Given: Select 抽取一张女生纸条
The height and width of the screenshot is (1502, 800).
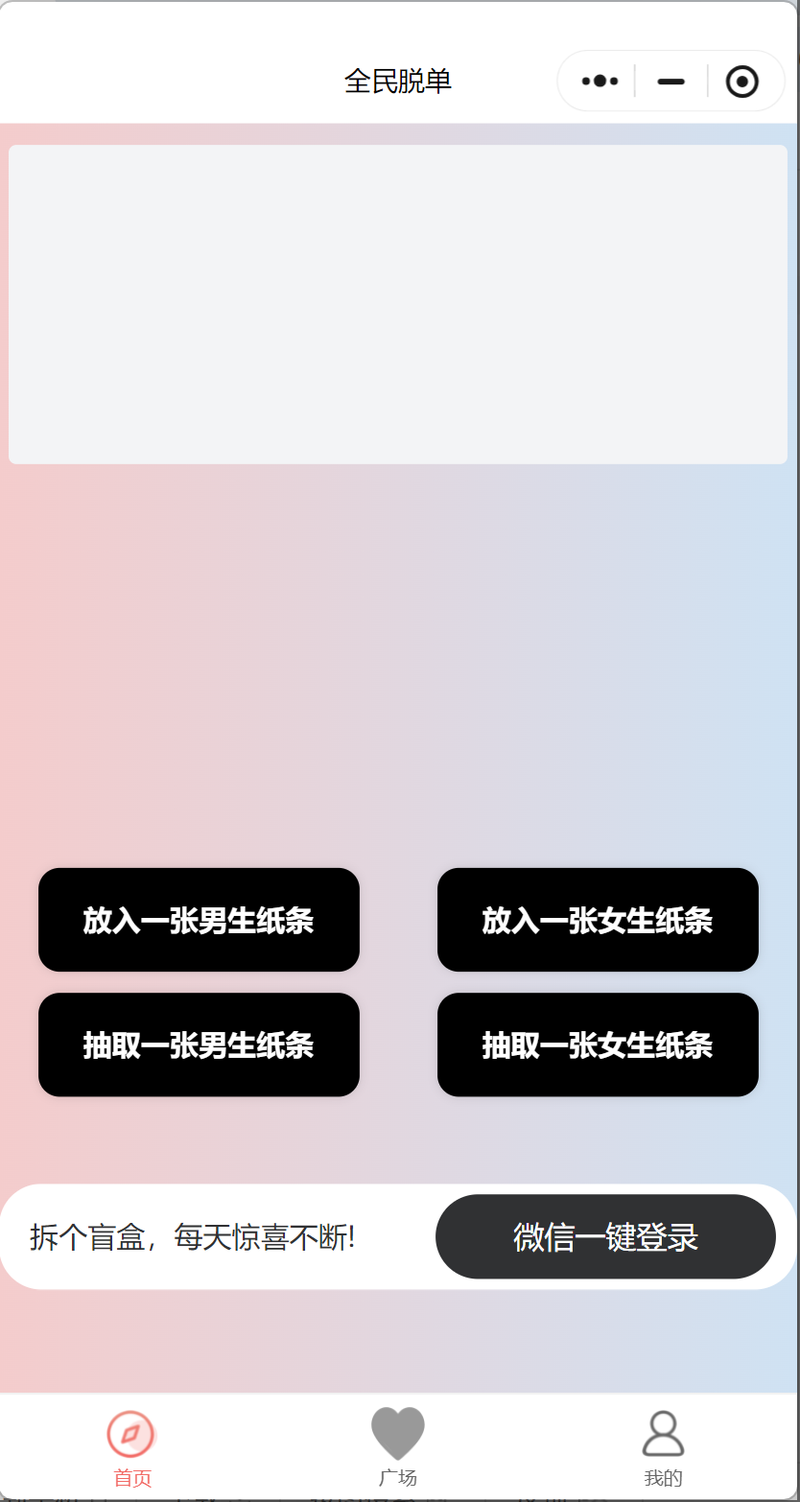Looking at the screenshot, I should coord(598,1045).
